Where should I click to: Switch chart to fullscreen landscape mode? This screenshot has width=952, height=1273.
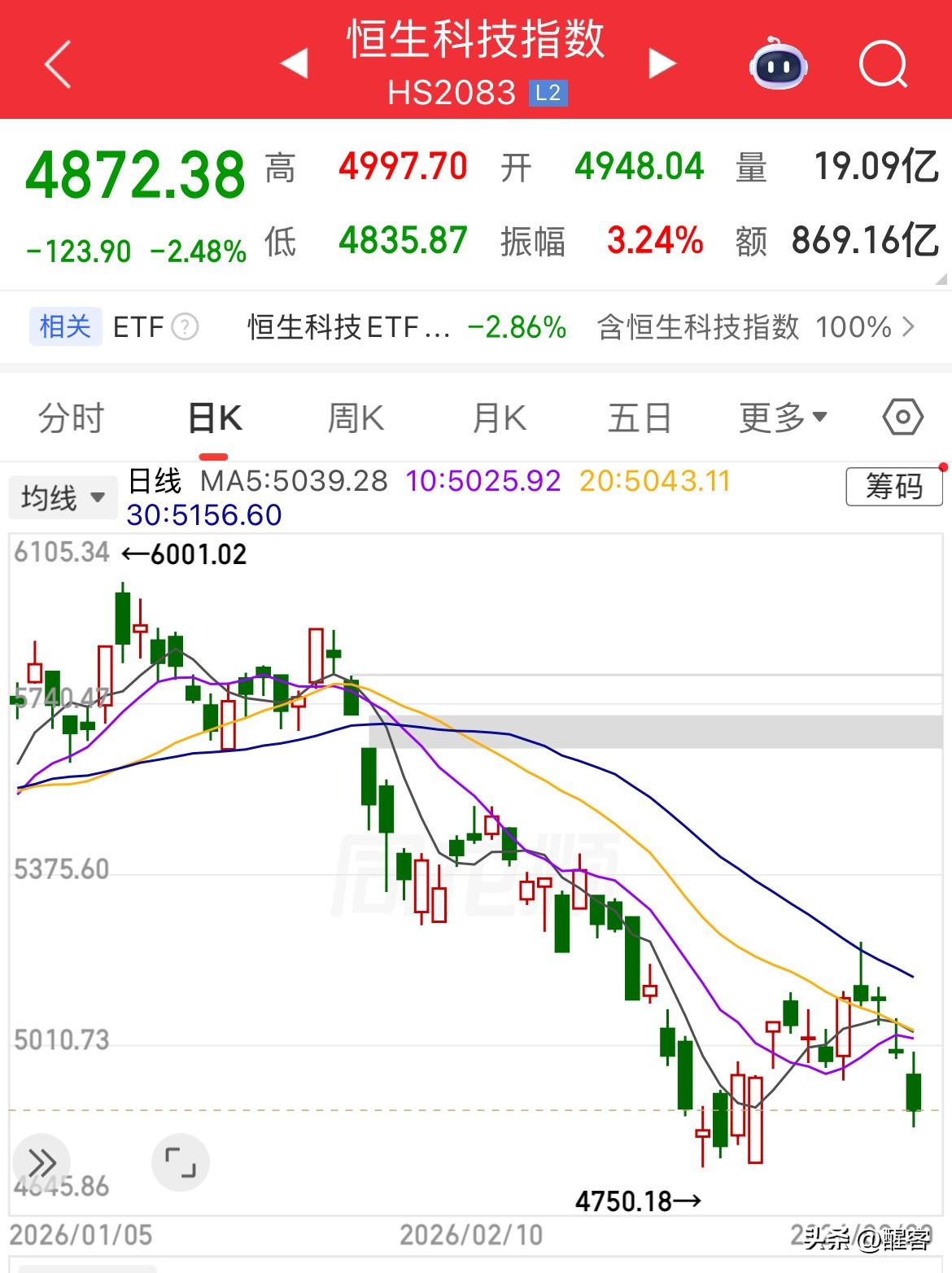180,1161
